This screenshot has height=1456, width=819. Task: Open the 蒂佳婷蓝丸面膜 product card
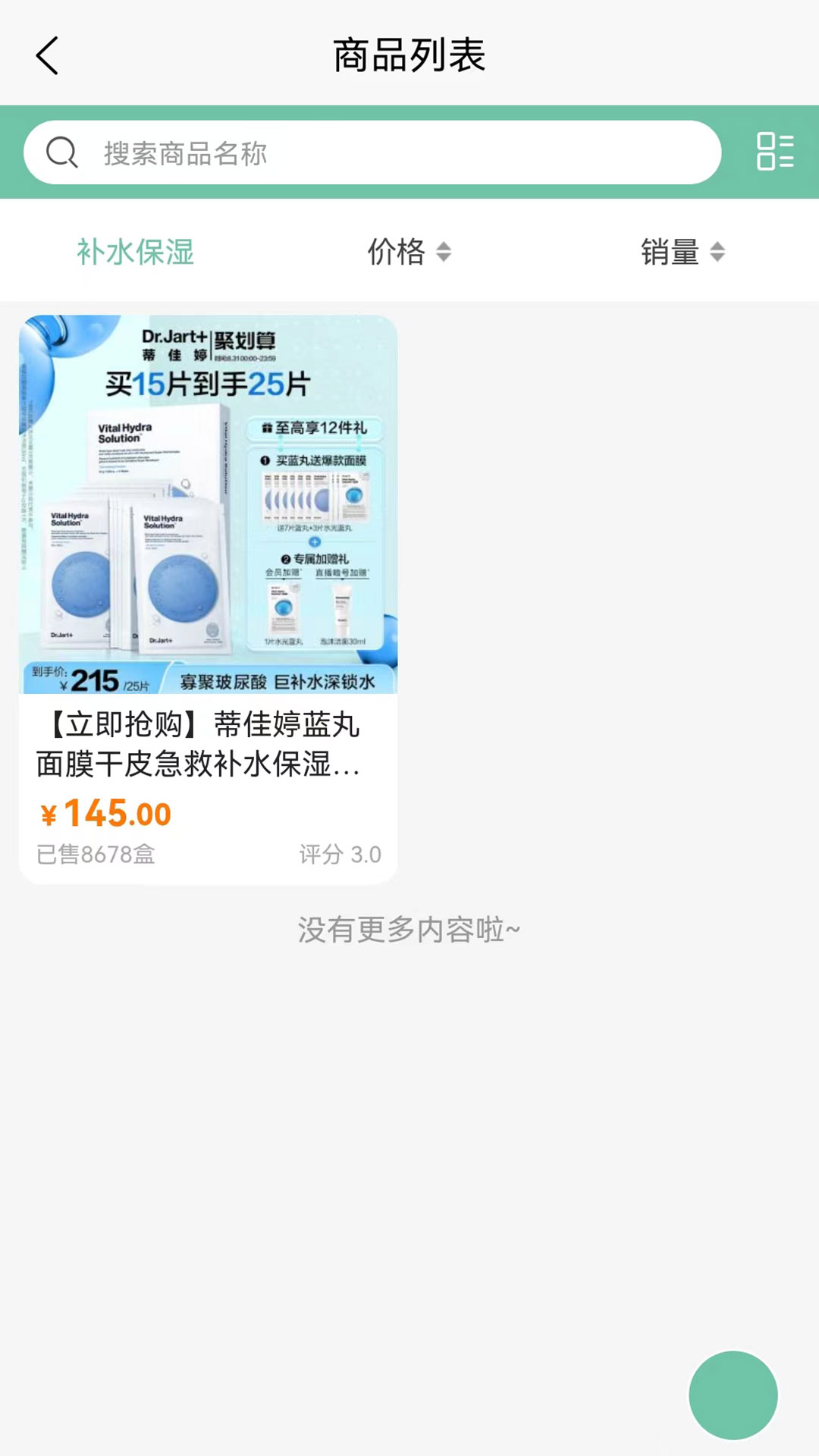(x=209, y=599)
